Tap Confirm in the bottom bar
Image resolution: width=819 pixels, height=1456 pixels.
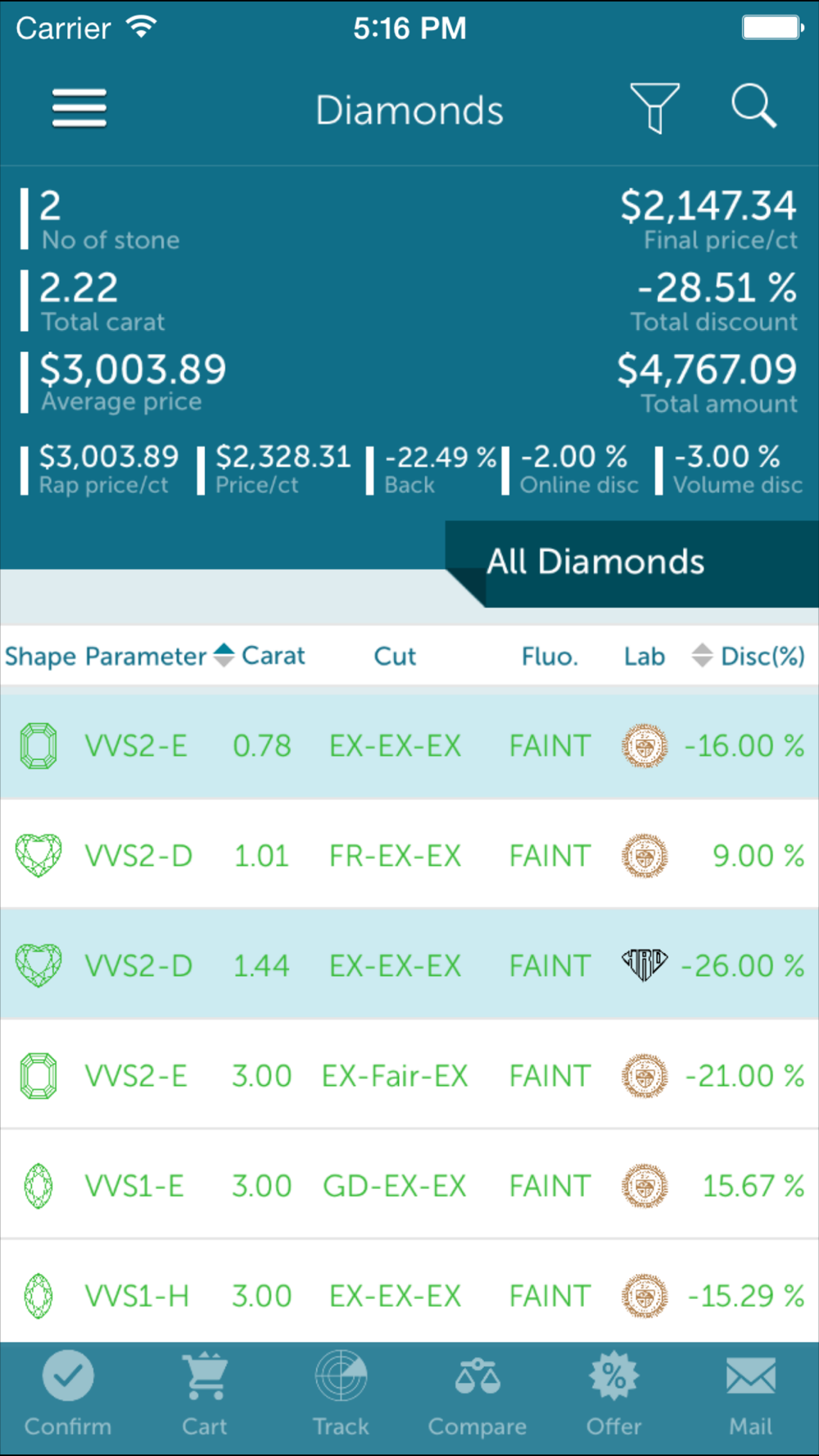[x=68, y=1394]
